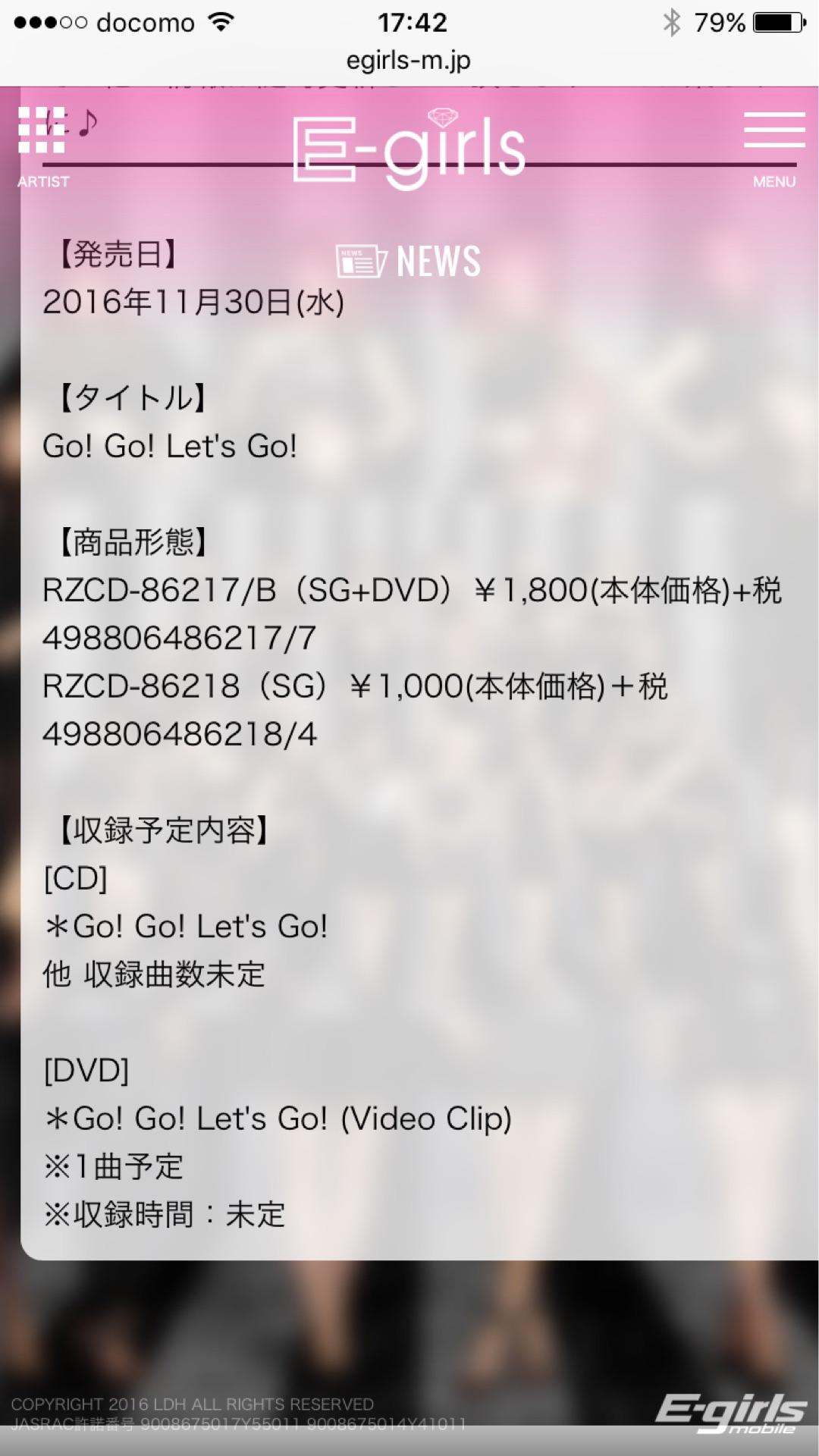Tap the E-girls logo to go home

click(x=409, y=148)
